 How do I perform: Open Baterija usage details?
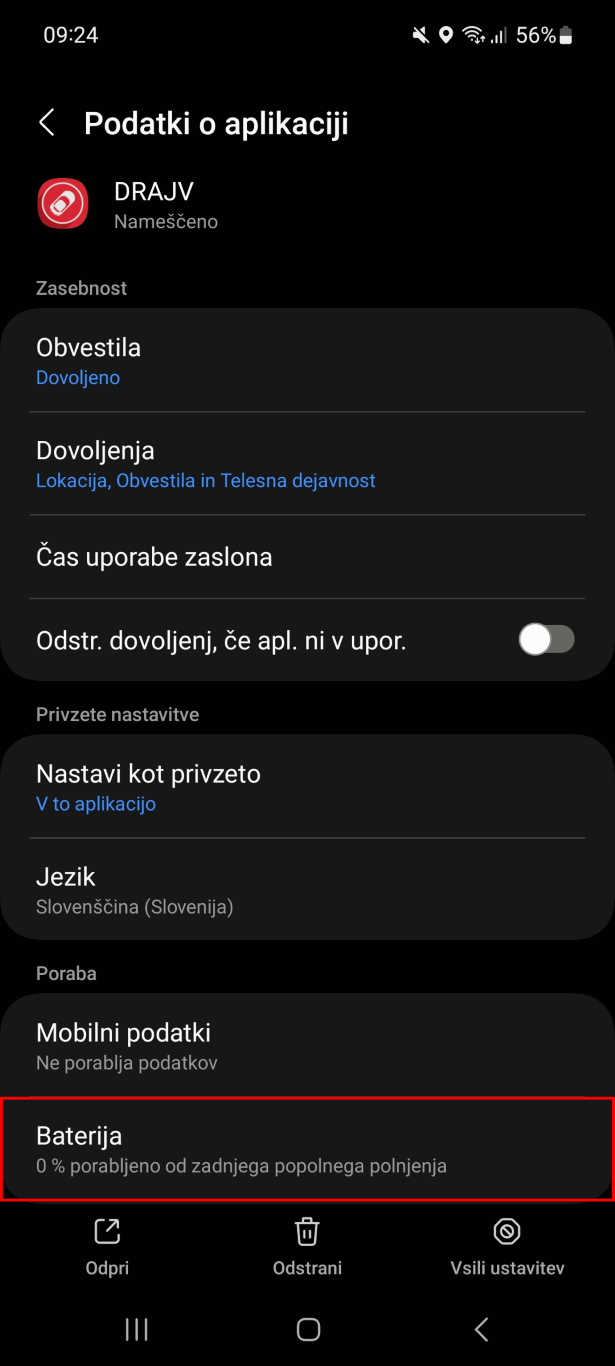pos(307,1149)
